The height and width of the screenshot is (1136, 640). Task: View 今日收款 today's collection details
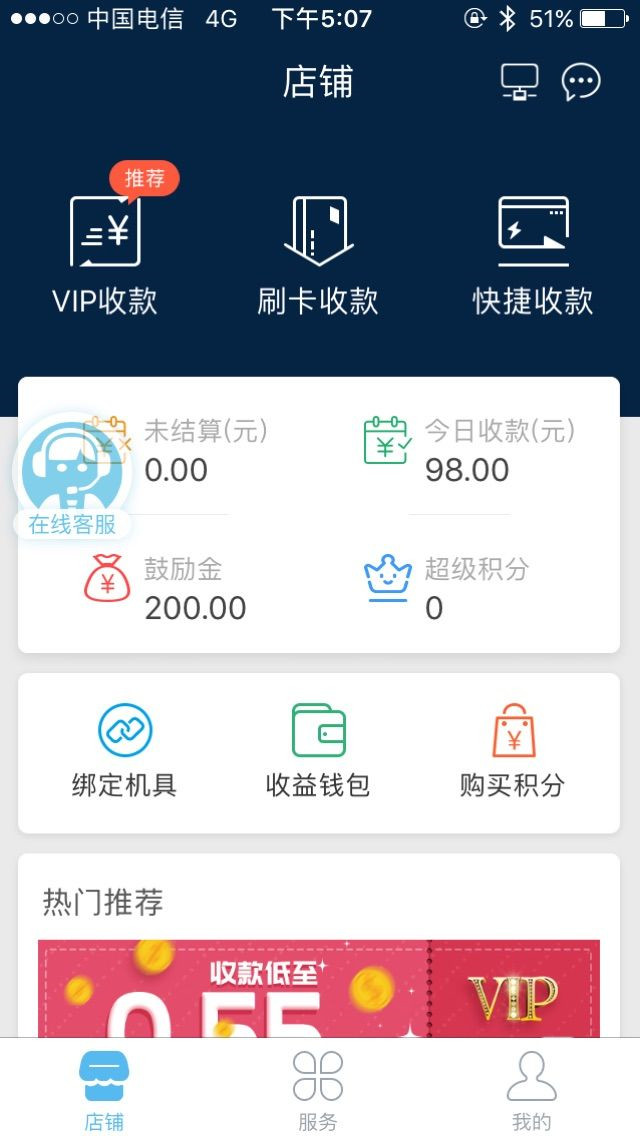point(470,451)
